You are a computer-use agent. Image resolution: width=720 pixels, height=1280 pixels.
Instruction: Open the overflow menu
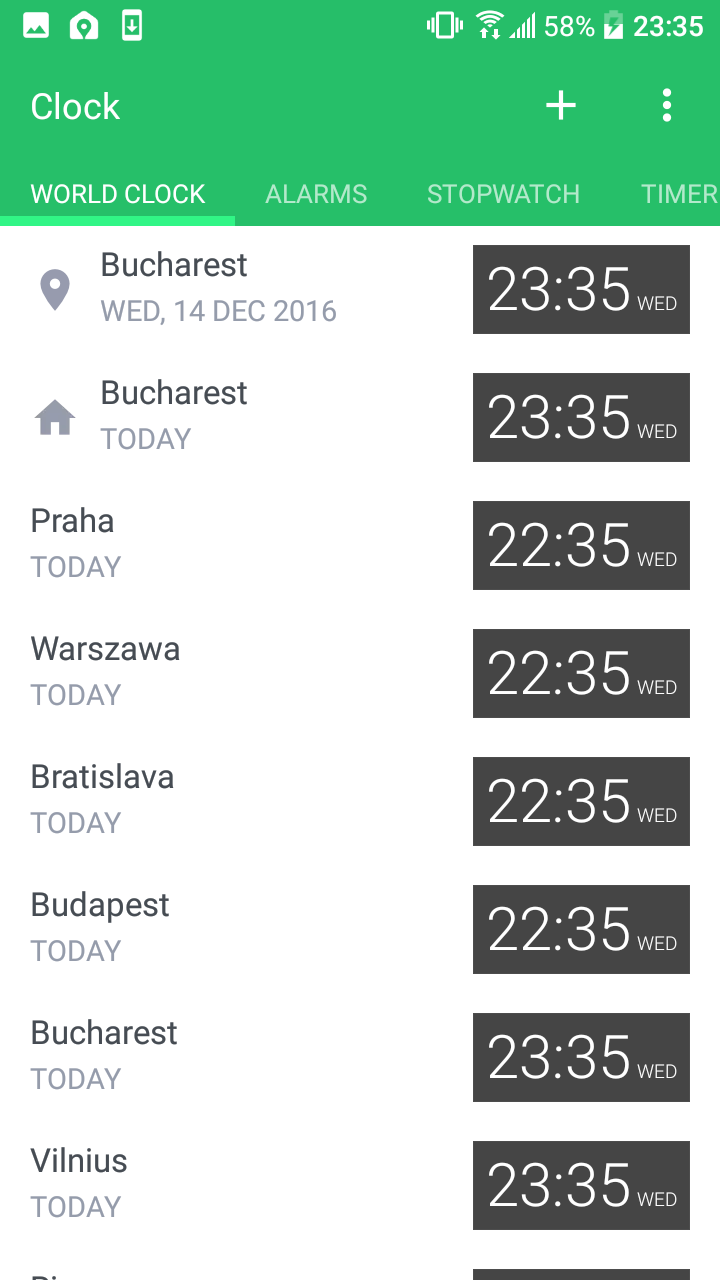pyautogui.click(x=667, y=106)
